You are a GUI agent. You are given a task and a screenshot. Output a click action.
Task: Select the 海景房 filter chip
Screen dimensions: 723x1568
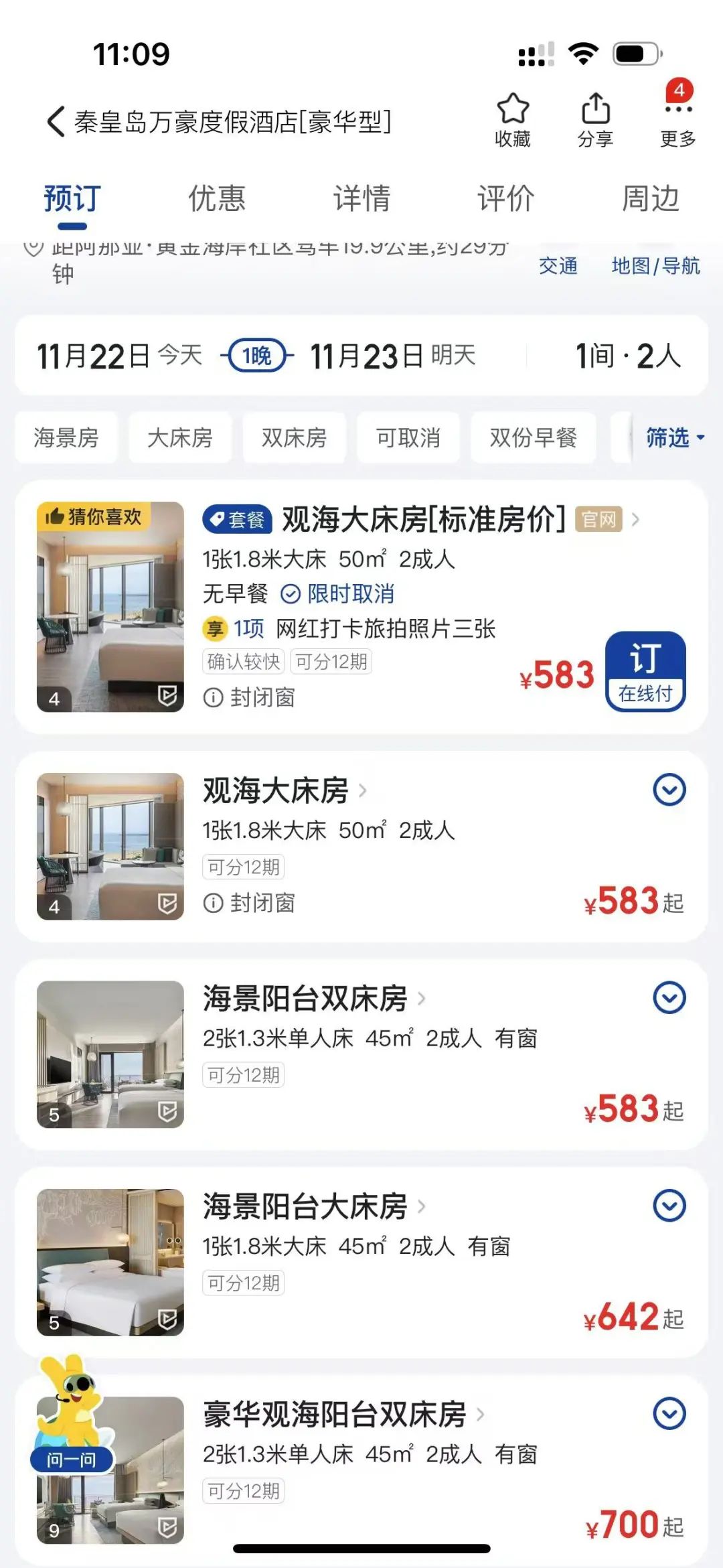click(66, 437)
